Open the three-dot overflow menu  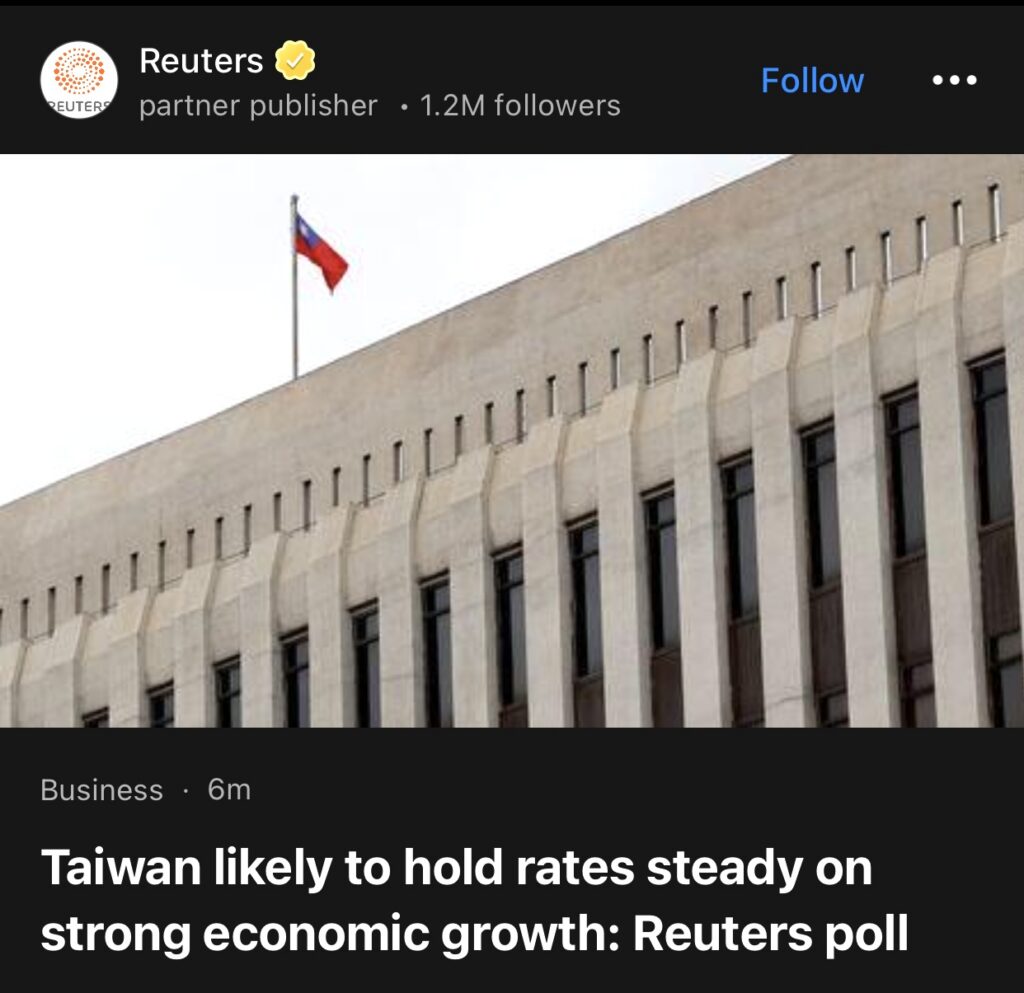pos(953,80)
